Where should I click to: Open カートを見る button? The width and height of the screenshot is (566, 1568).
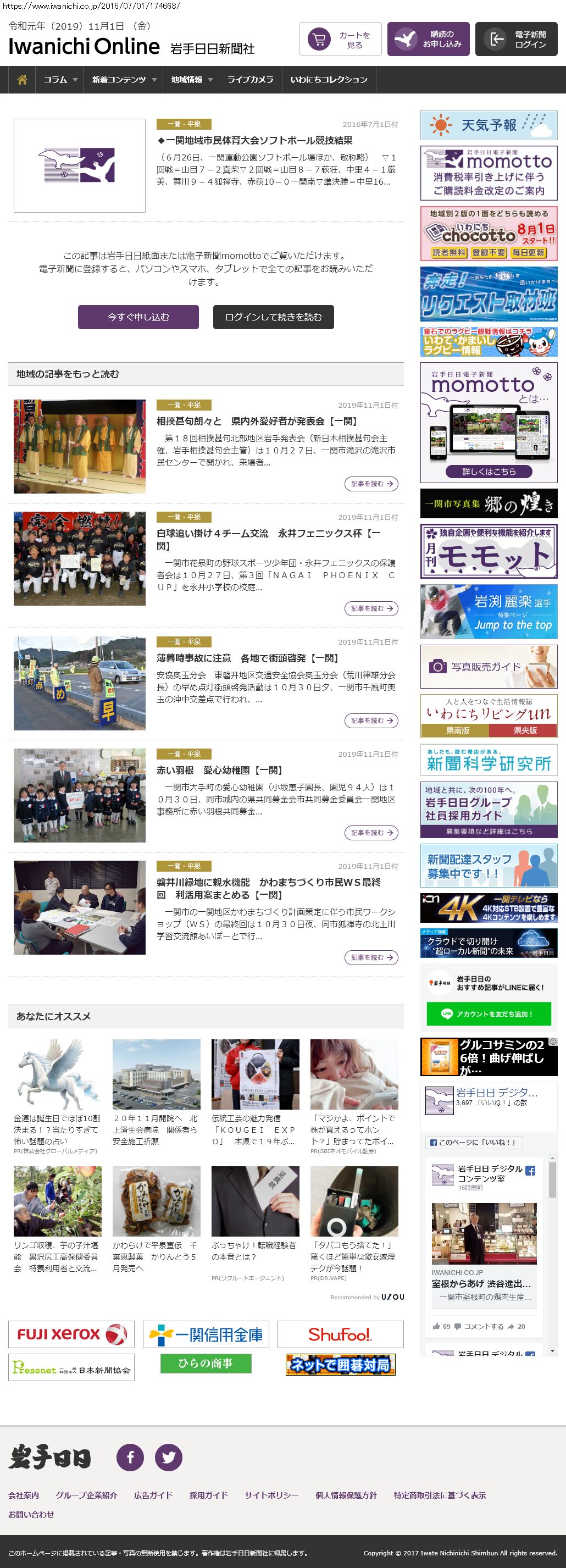tap(340, 40)
